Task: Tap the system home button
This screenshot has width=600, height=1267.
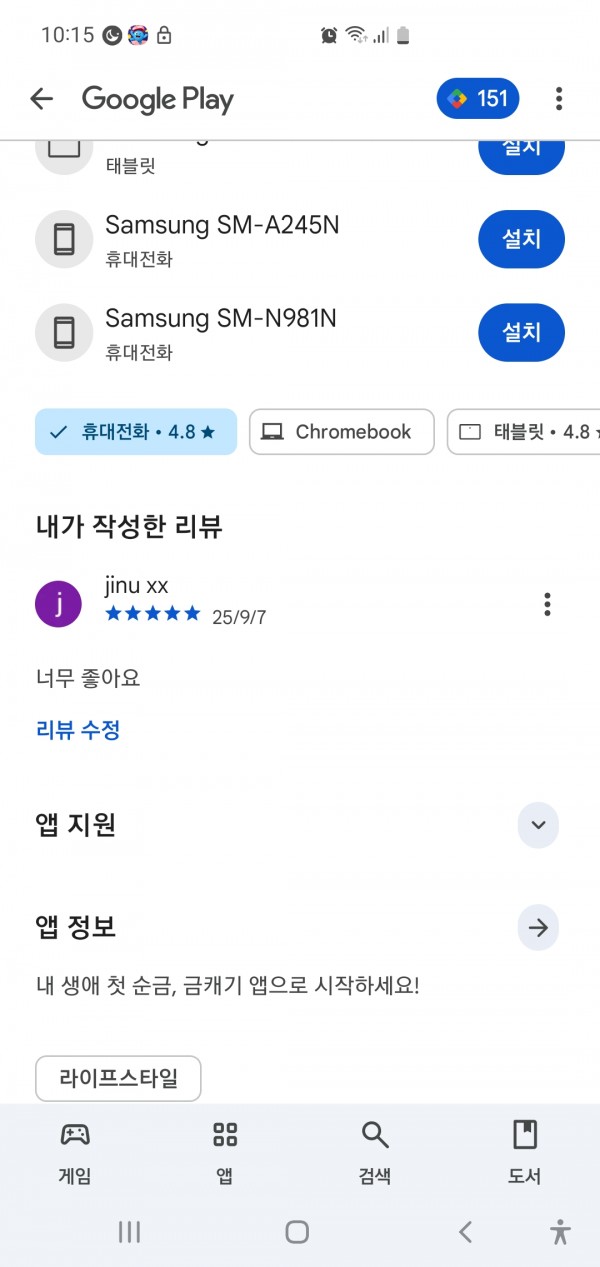Action: (297, 1231)
